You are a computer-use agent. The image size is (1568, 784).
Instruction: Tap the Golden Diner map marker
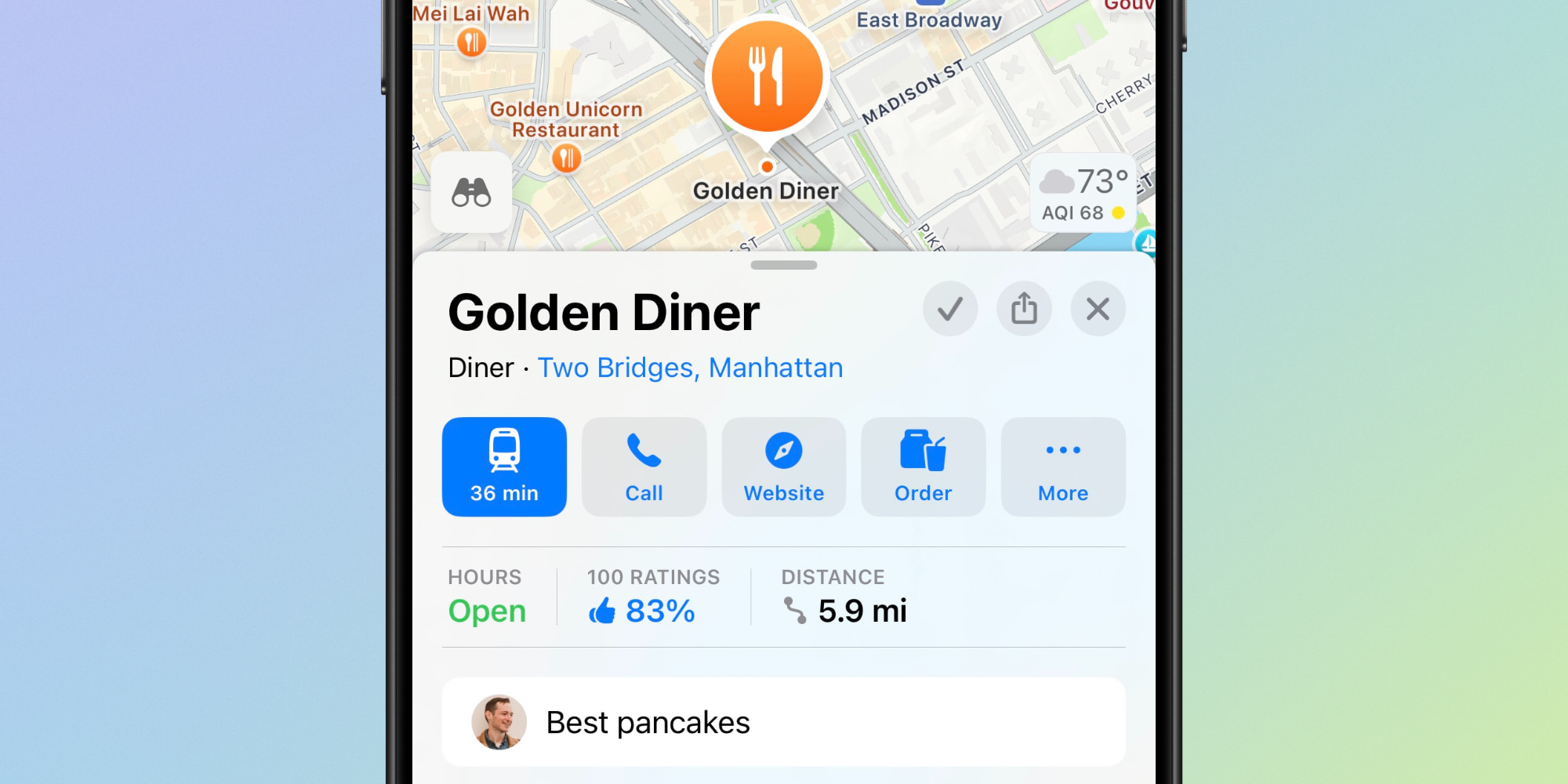767,78
